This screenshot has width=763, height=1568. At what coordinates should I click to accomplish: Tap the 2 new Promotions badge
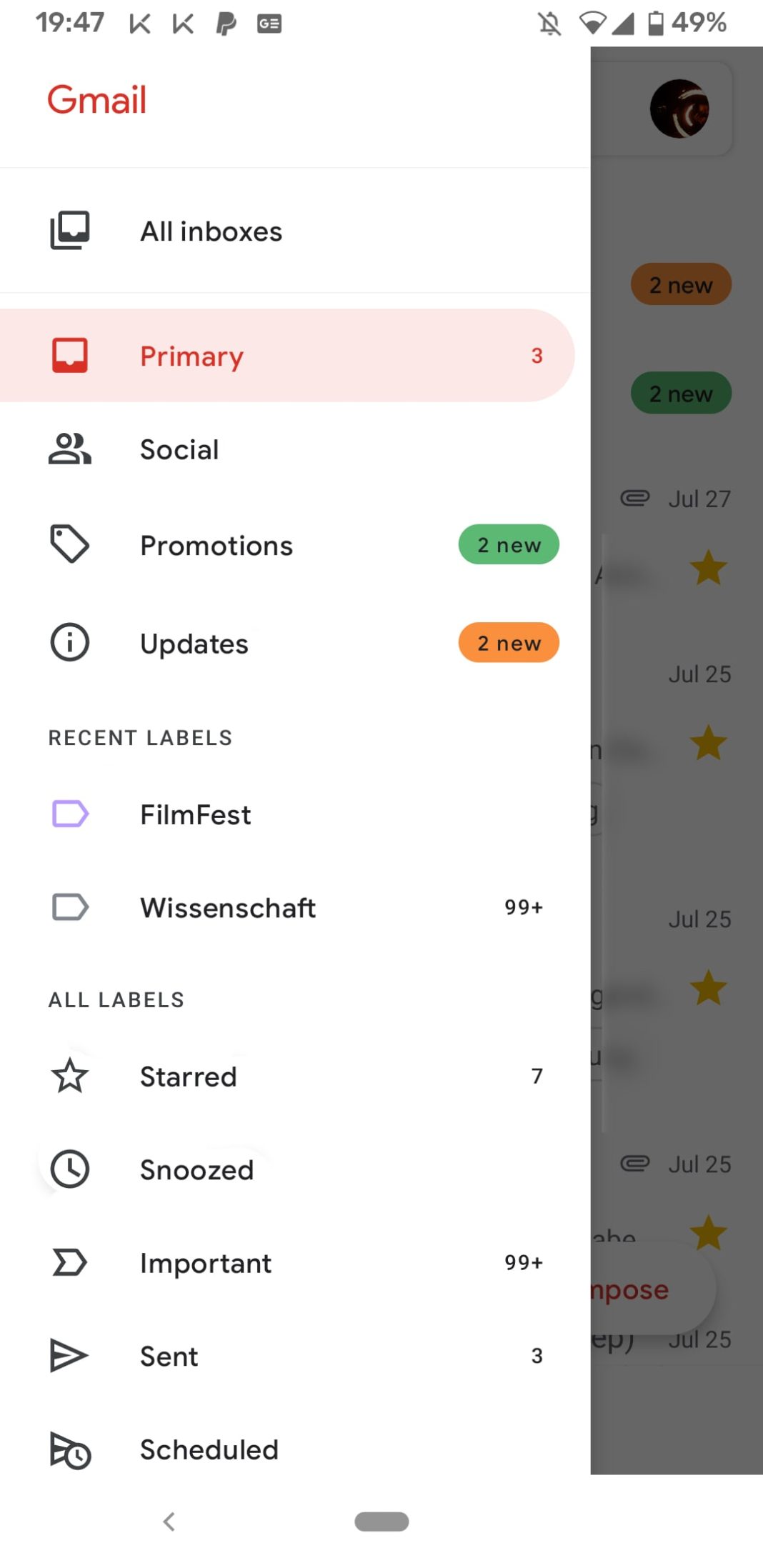click(x=508, y=544)
